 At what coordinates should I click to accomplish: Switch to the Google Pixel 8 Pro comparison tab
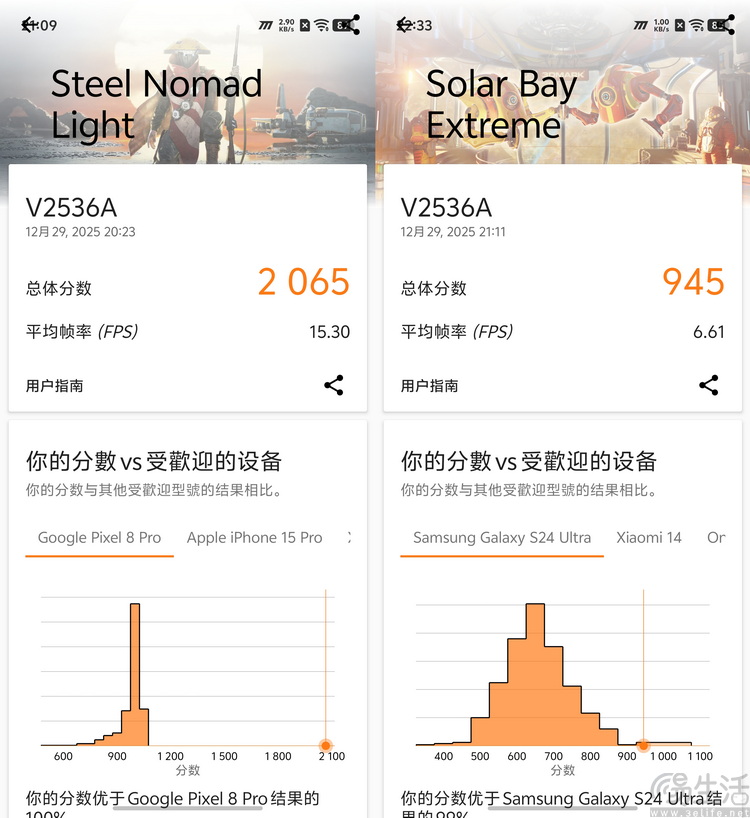(x=98, y=537)
